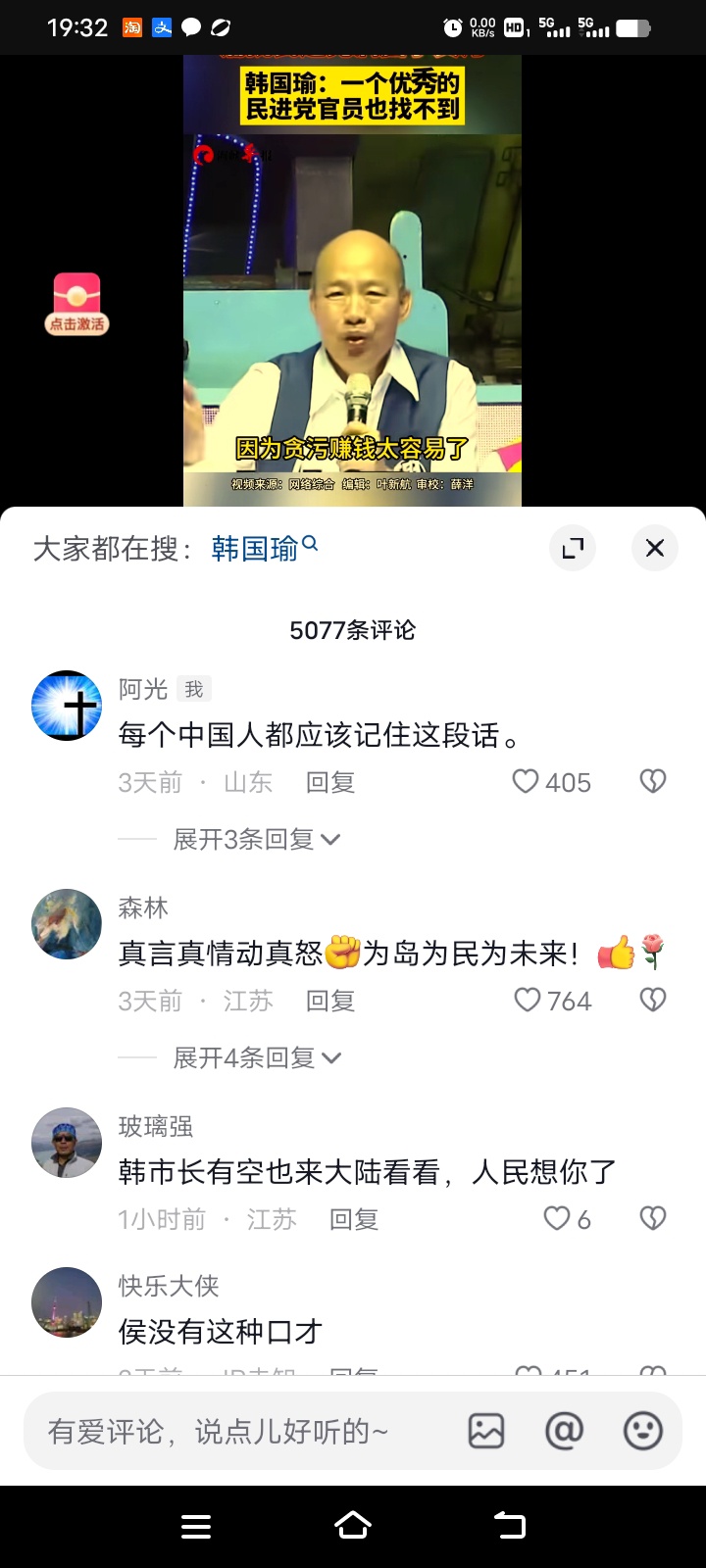Like 玻璃强's comment

[x=567, y=1219]
